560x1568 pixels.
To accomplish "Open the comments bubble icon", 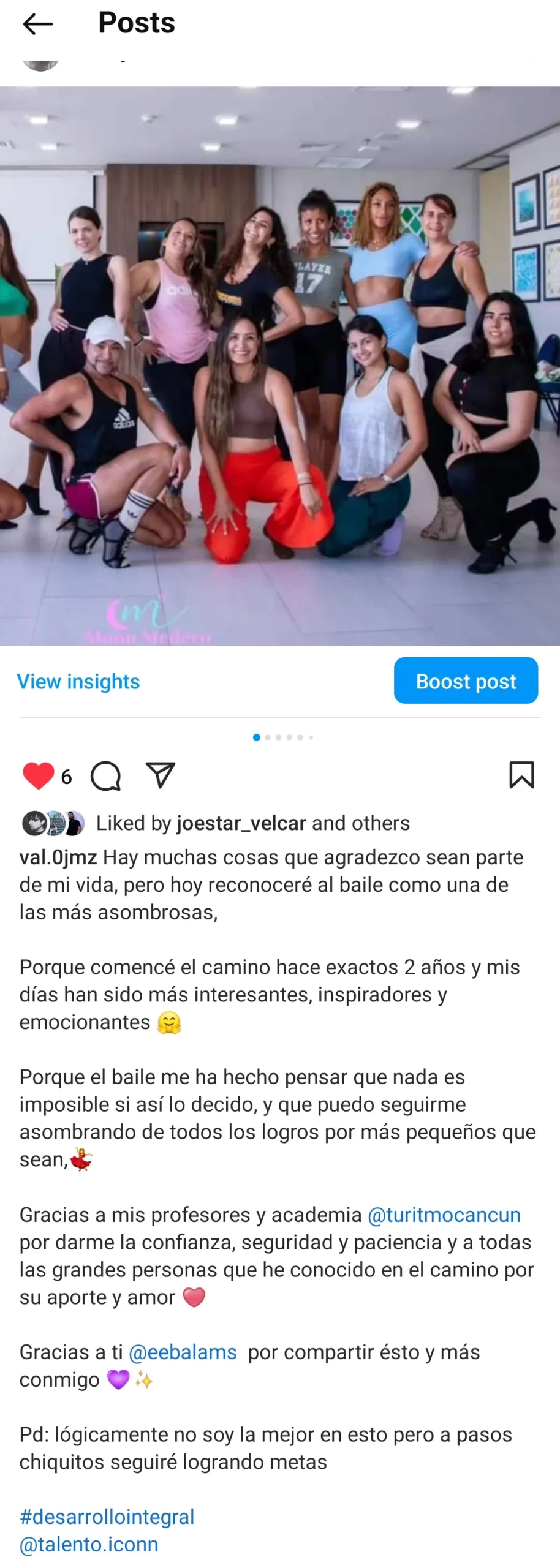I will click(x=105, y=776).
